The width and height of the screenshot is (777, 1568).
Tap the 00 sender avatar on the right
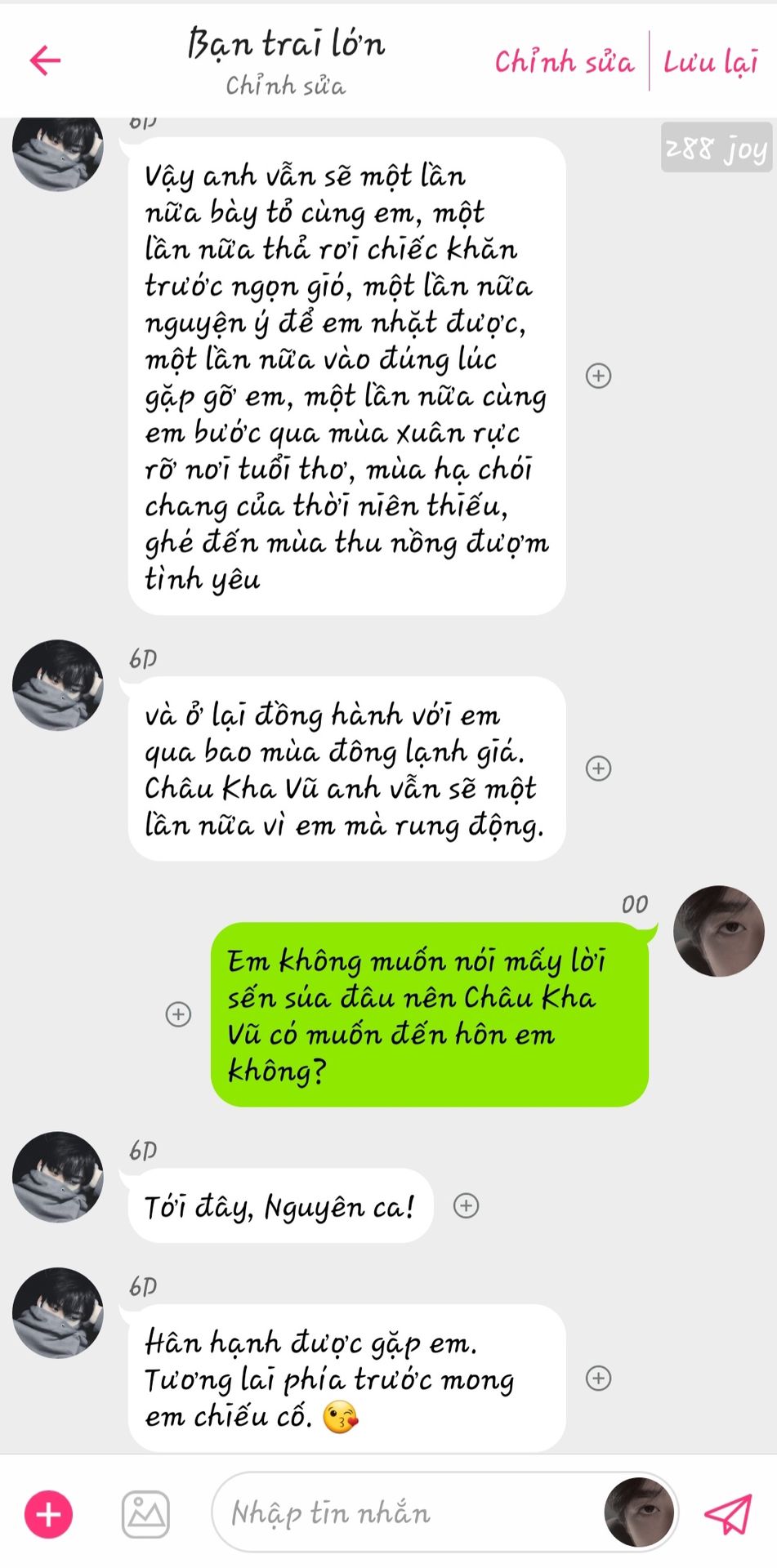[718, 931]
